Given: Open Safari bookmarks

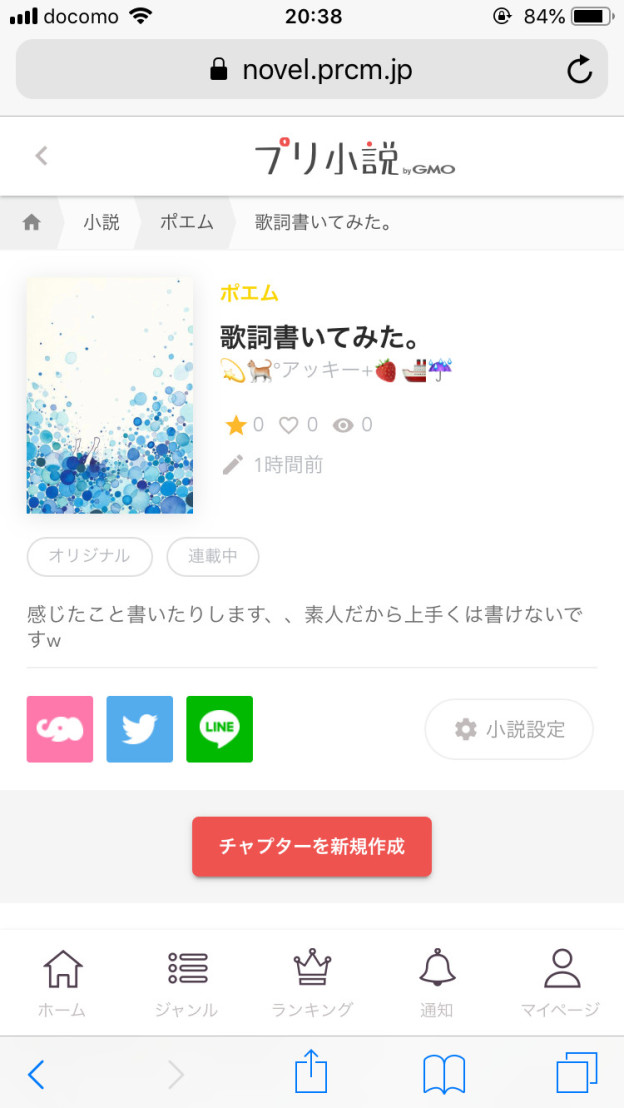Looking at the screenshot, I should [x=444, y=1074].
